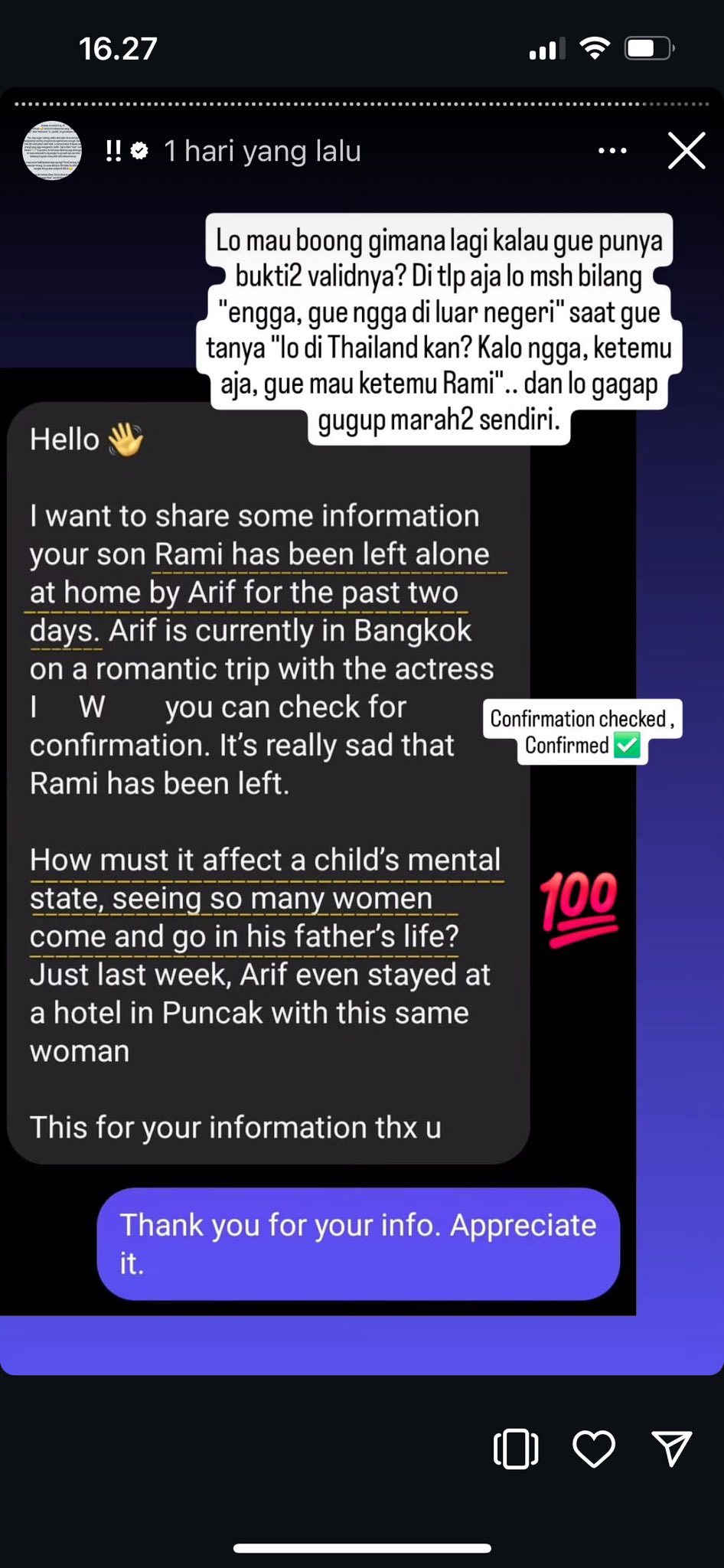Close the story with the X
Screen dimensions: 724x1568
point(686,151)
